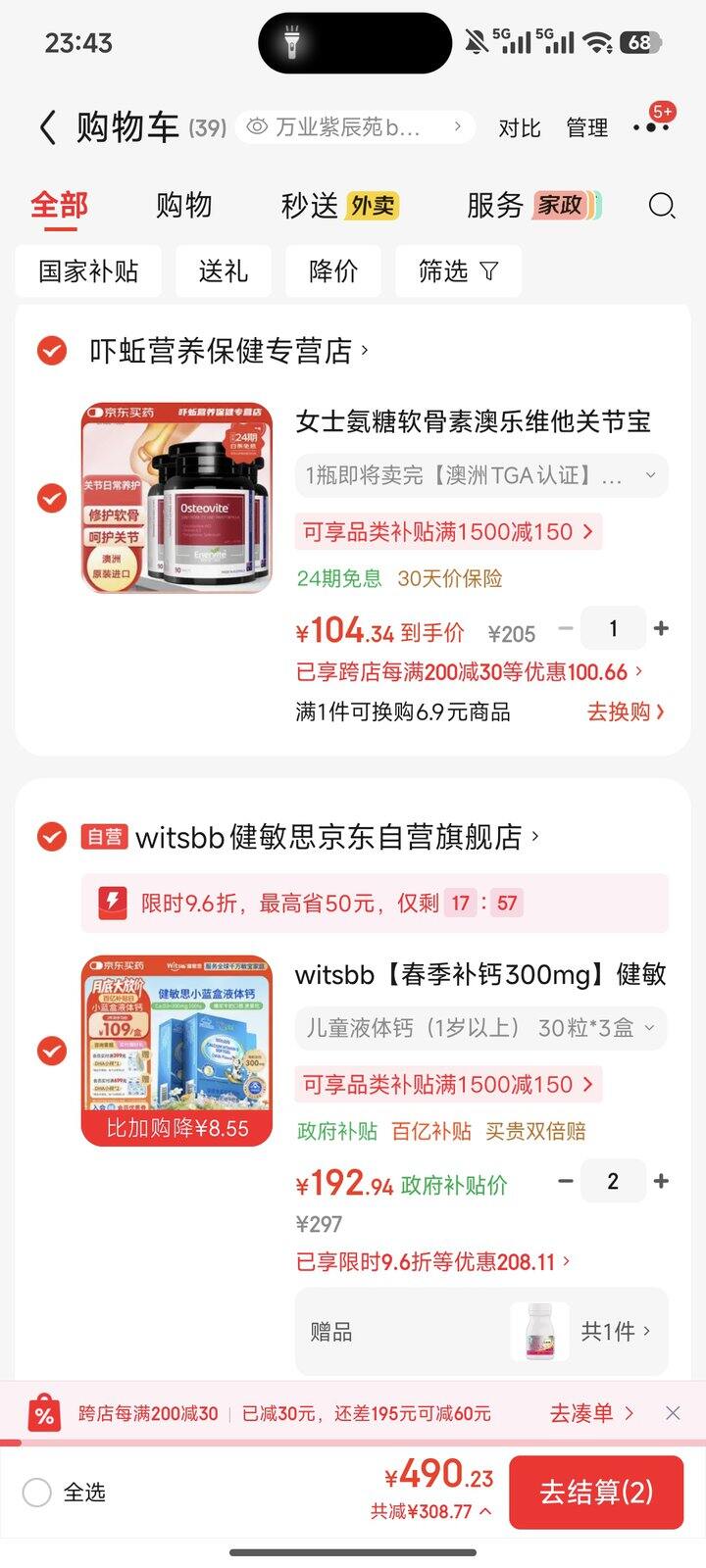Apply the 降价 filter chip
The image size is (706, 1568).
(x=332, y=271)
